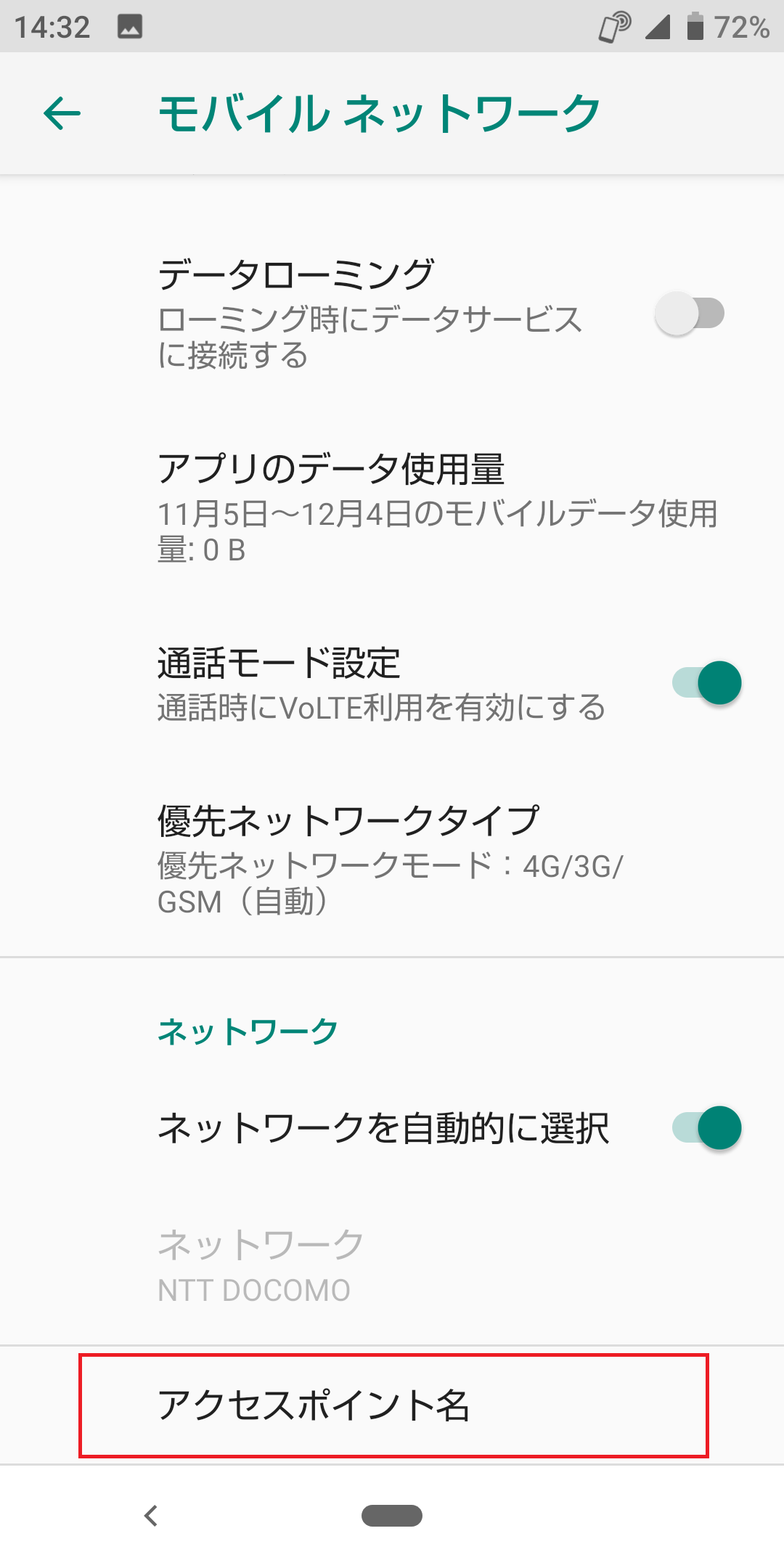The width and height of the screenshot is (784, 1568).
Task: Tap the VoLTE利用を有効にする description text
Action: point(380,709)
